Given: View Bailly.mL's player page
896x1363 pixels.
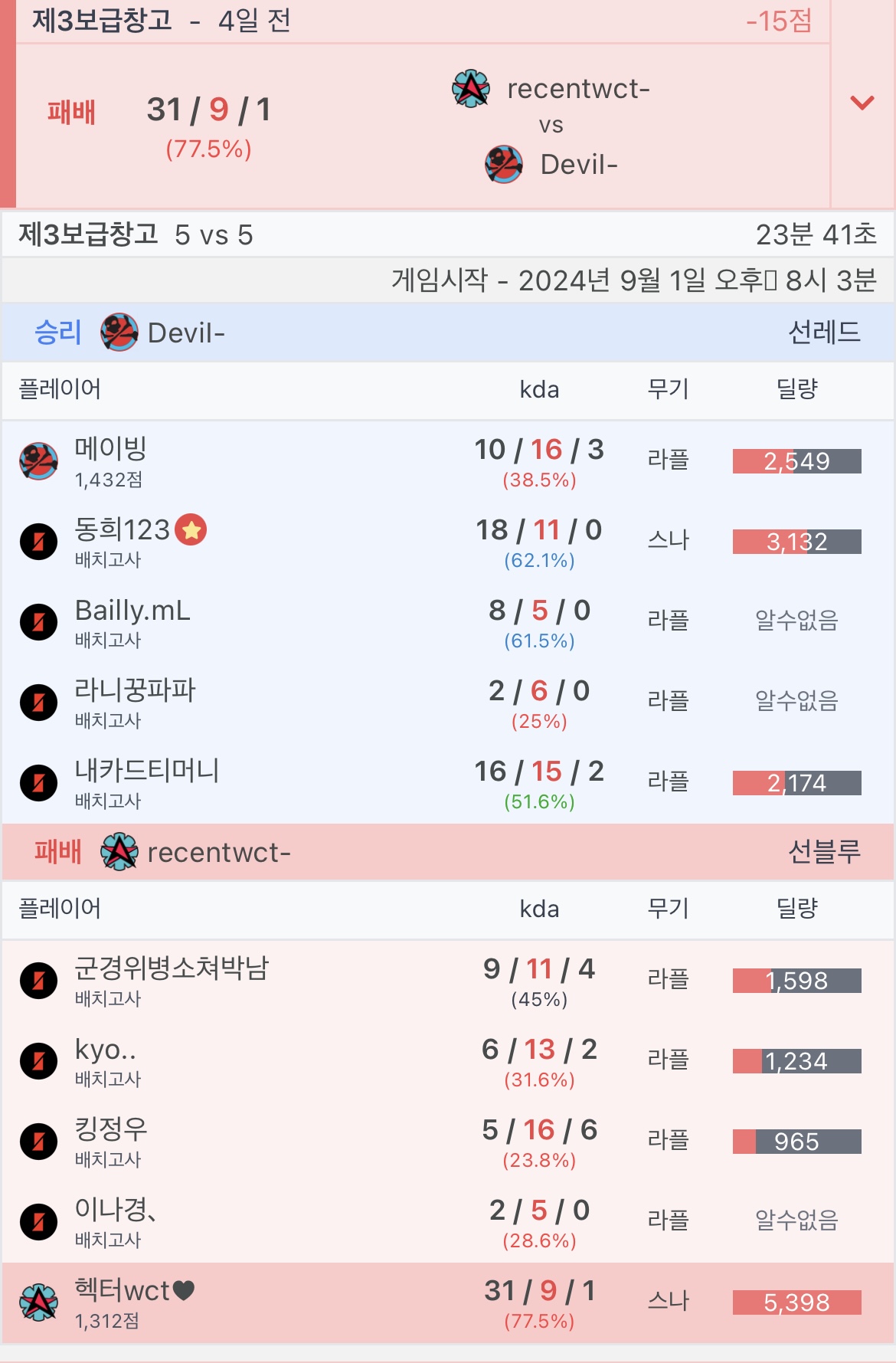Looking at the screenshot, I should click(132, 611).
